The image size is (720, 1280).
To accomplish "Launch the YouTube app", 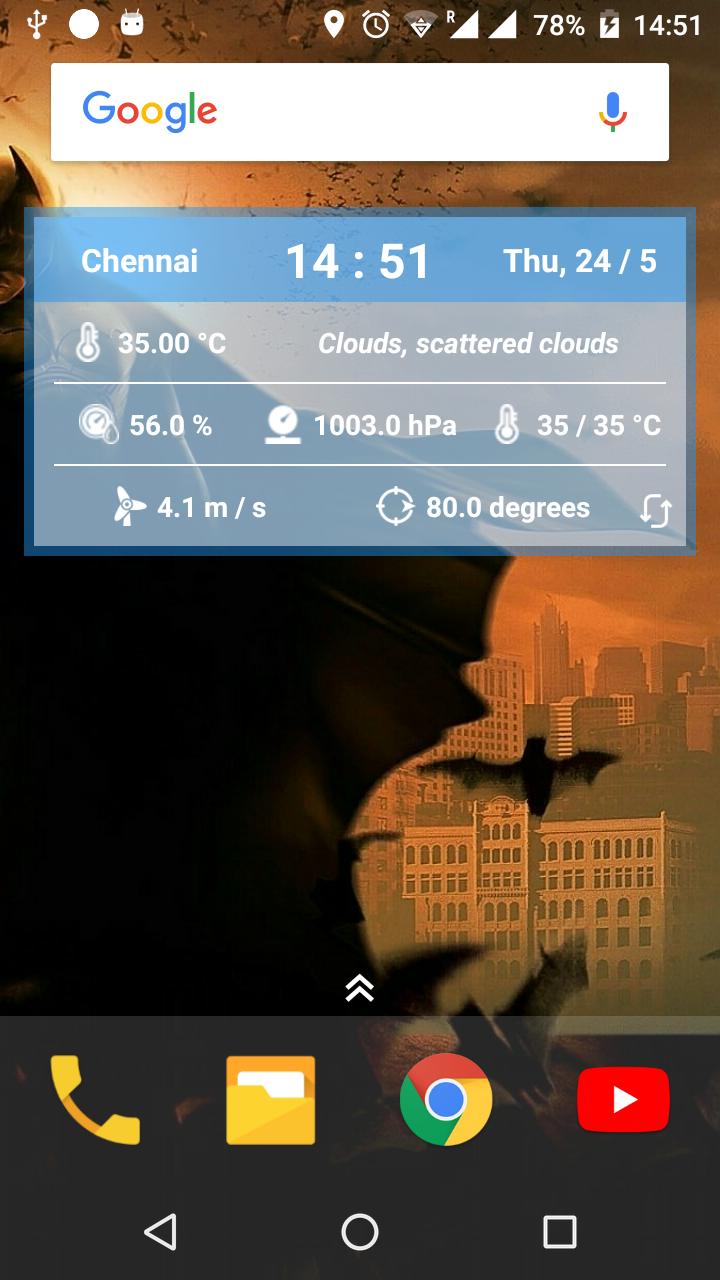I will pyautogui.click(x=622, y=1100).
